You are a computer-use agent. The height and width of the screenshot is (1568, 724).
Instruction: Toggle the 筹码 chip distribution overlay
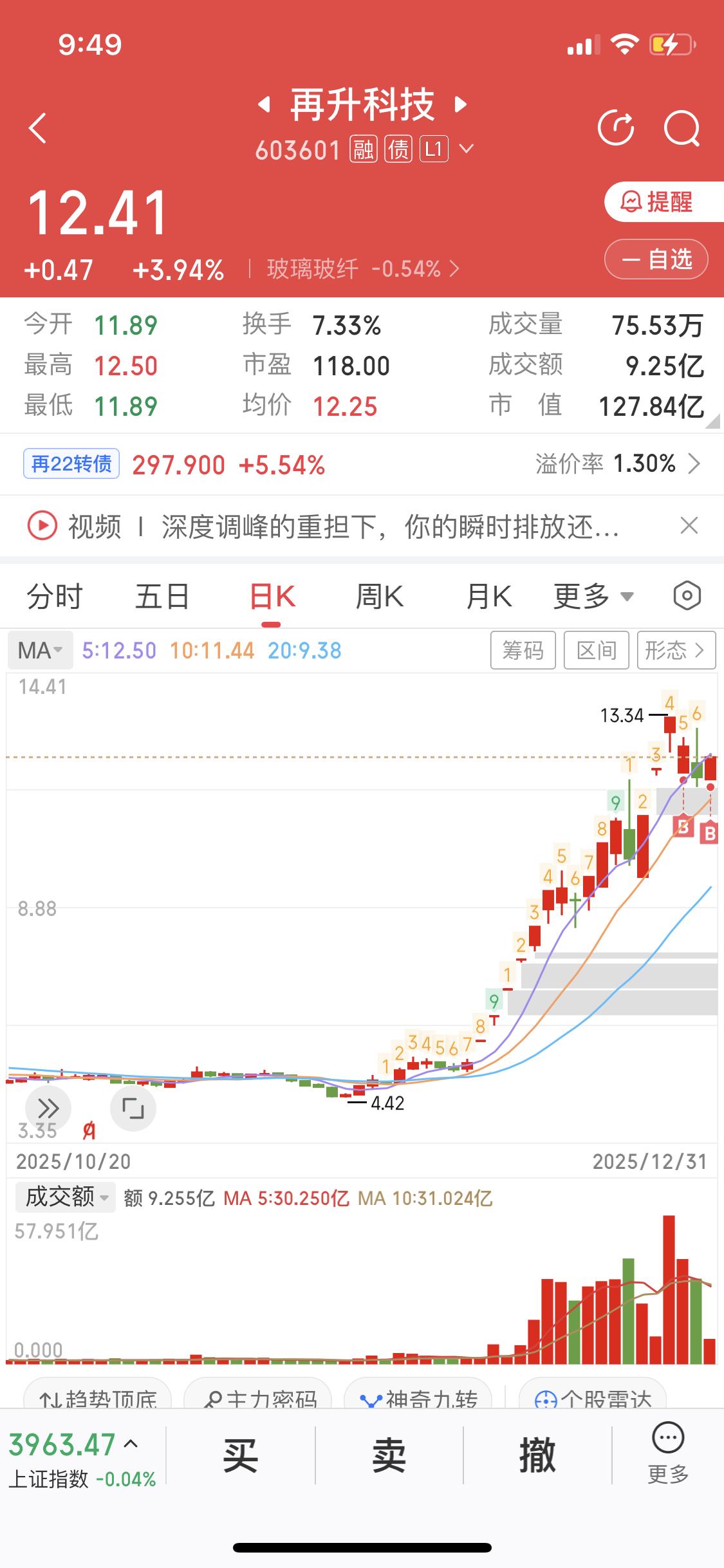[x=523, y=650]
